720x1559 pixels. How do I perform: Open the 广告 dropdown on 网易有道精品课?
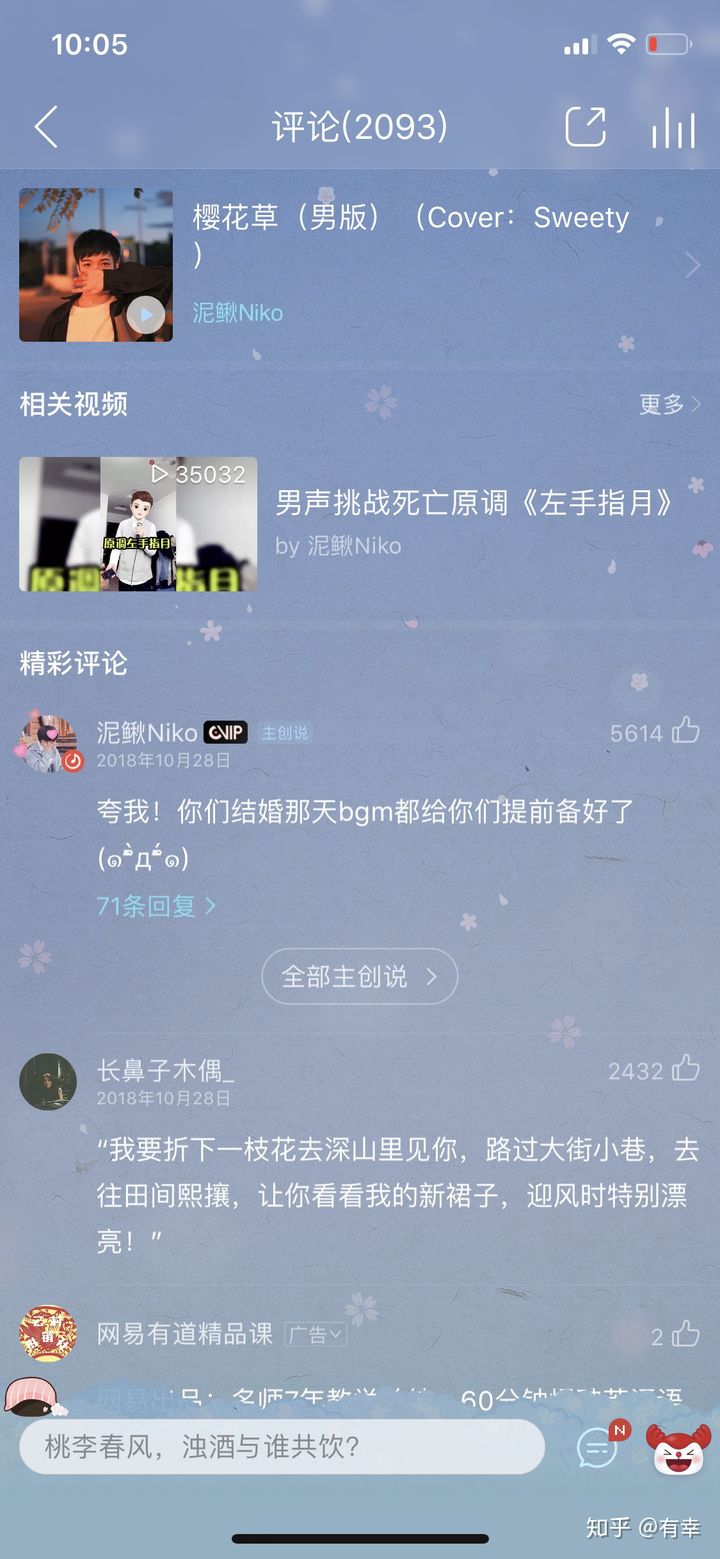coord(315,1334)
